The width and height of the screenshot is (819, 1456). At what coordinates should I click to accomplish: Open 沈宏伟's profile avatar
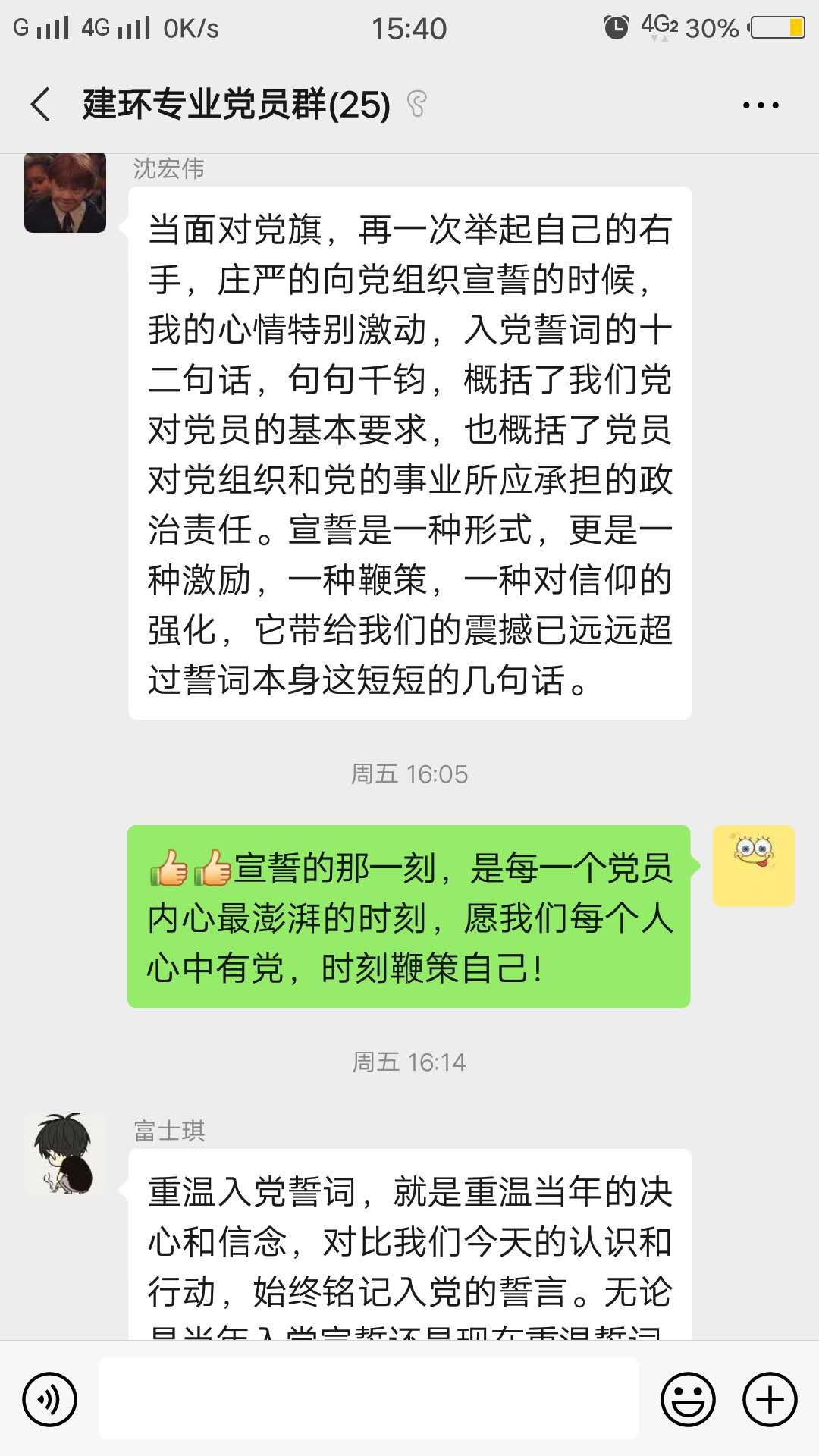pyautogui.click(x=65, y=193)
